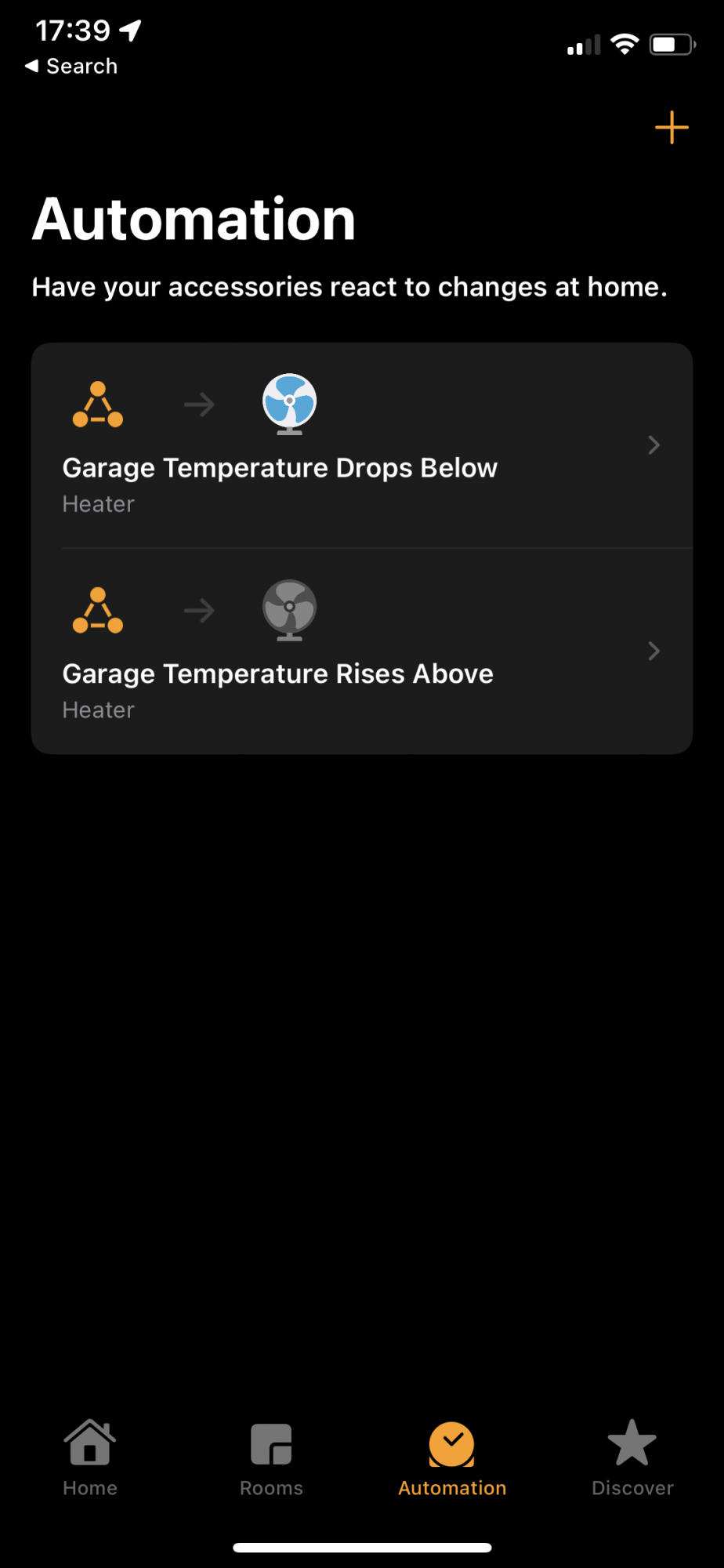Go to the Discover tab
Image resolution: width=724 pixels, height=1568 pixels.
[632, 1459]
